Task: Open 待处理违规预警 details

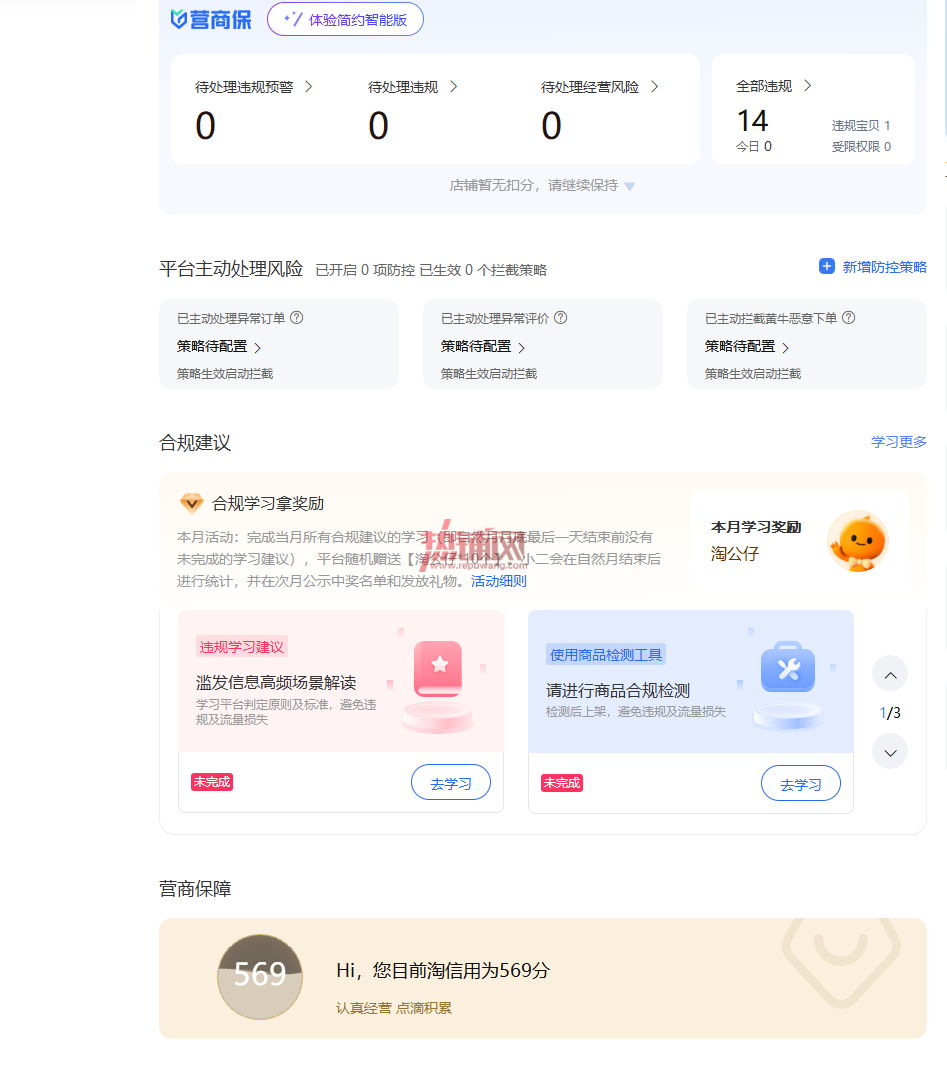Action: 253,87
